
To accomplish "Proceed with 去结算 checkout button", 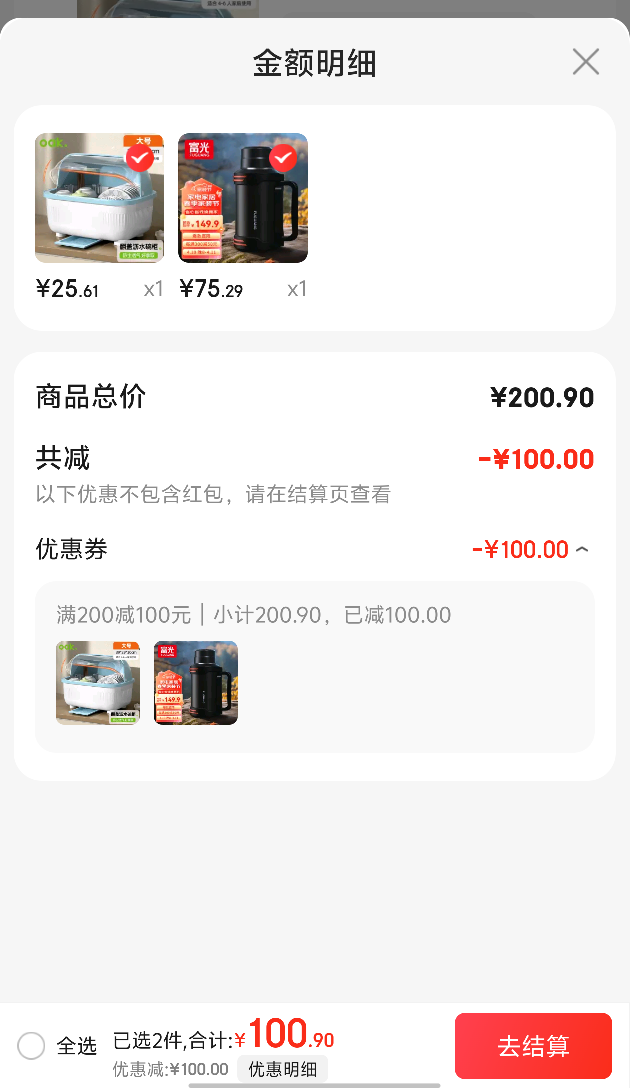I will point(533,1046).
